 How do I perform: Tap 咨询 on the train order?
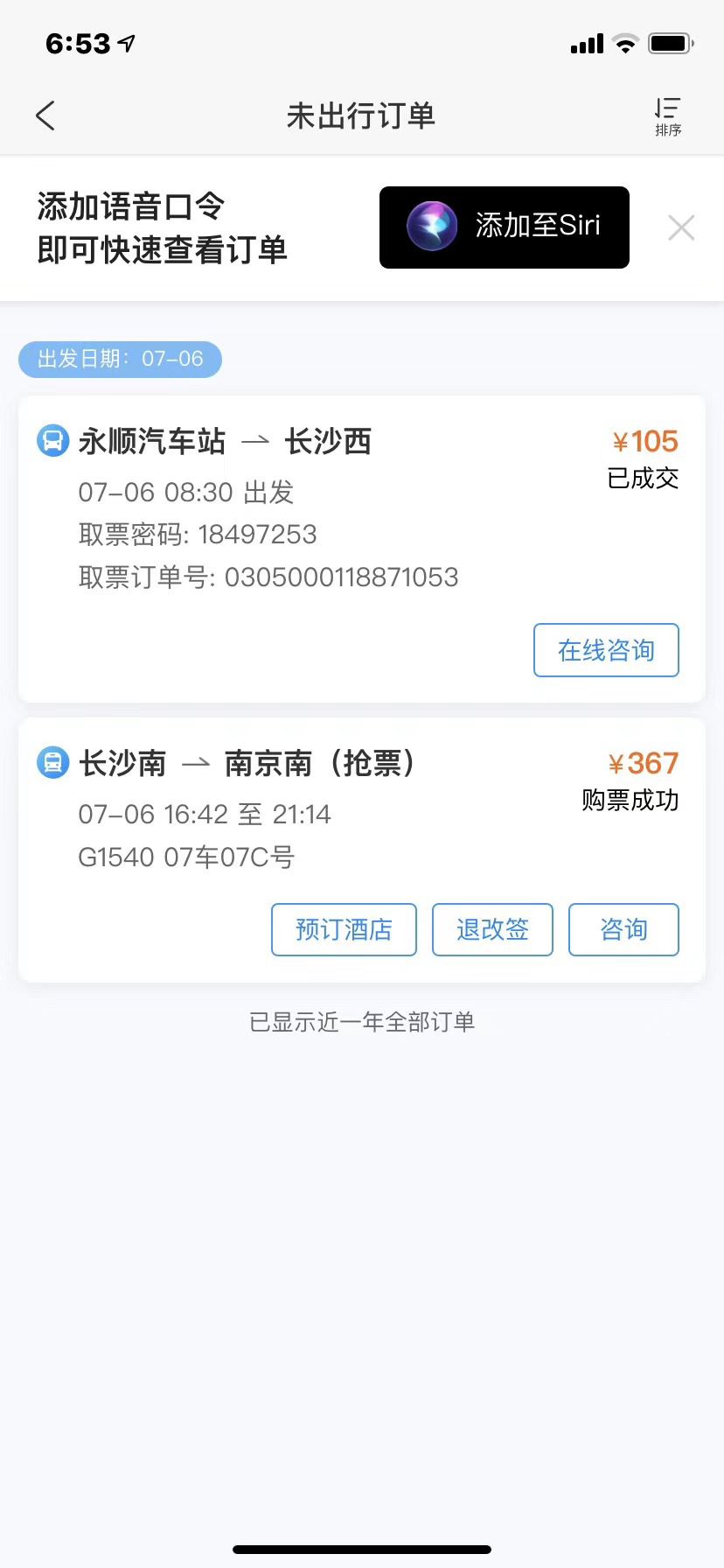pos(623,929)
